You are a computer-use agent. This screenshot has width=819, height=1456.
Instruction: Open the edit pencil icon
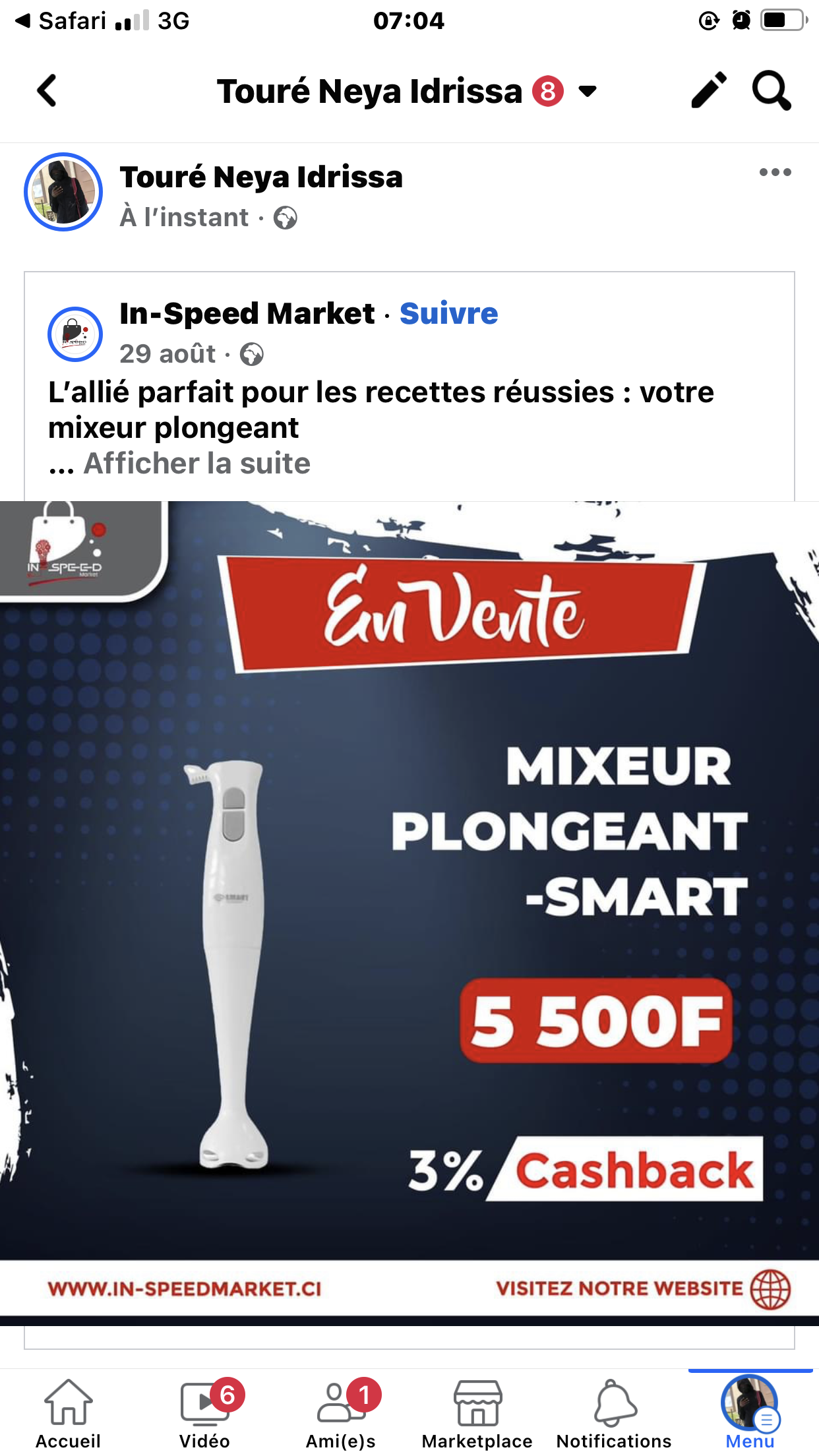pyautogui.click(x=709, y=90)
